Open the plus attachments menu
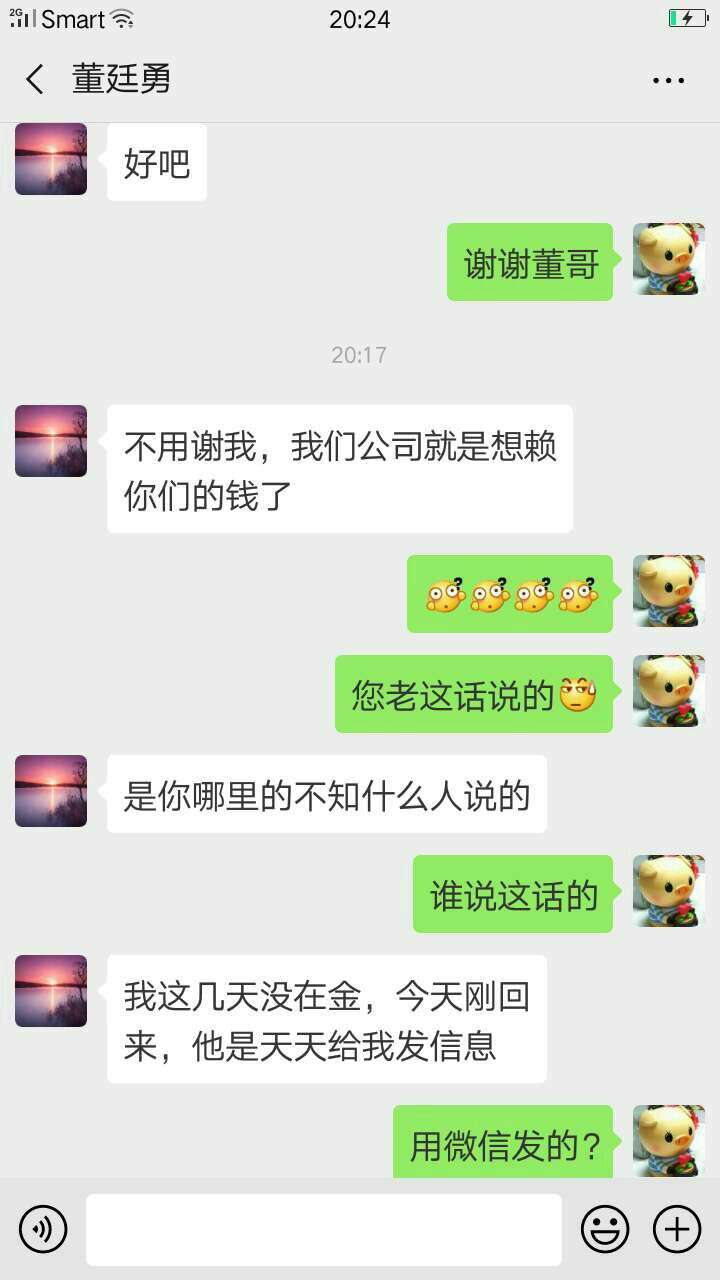720x1280 pixels. 677,1229
